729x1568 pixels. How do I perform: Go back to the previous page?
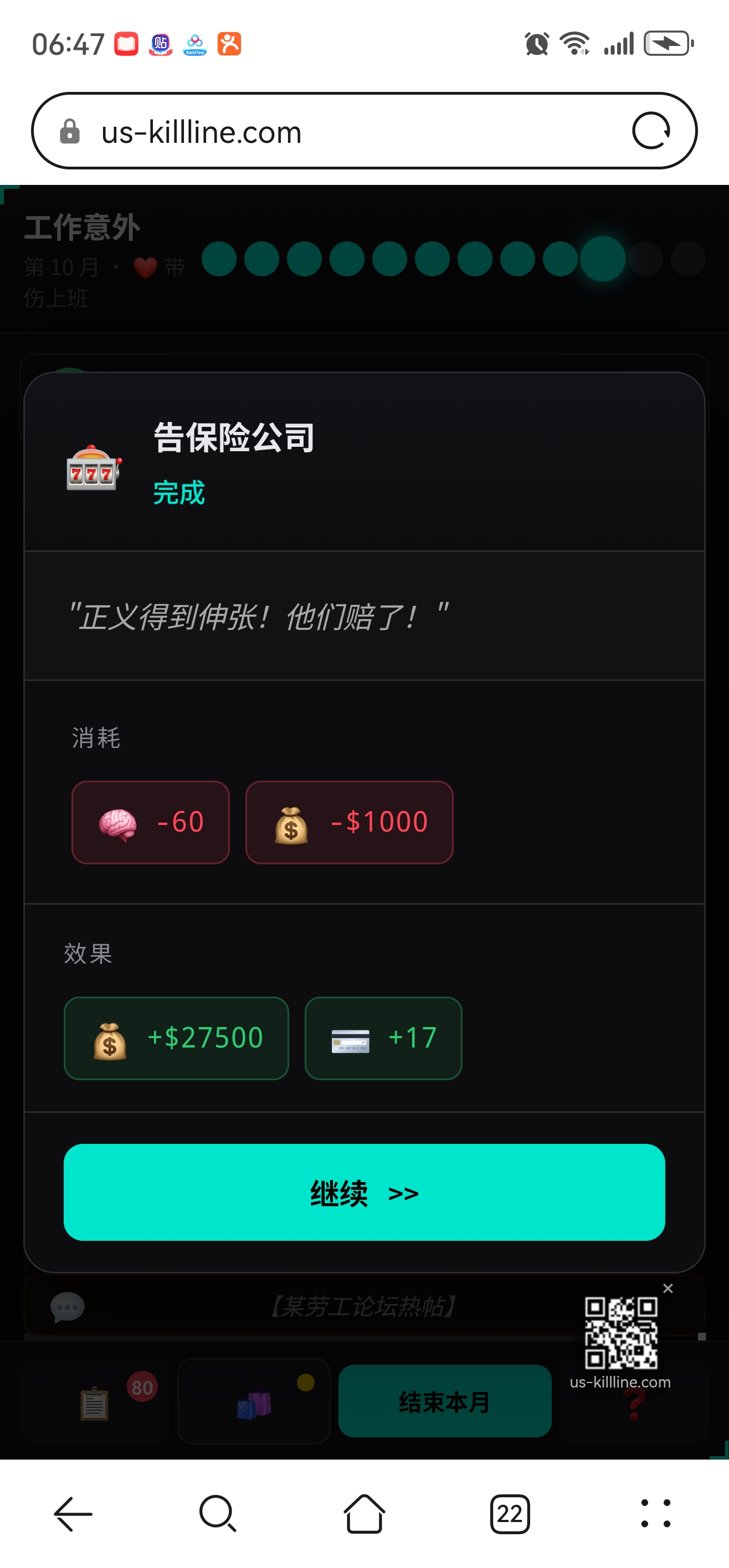[73, 1514]
